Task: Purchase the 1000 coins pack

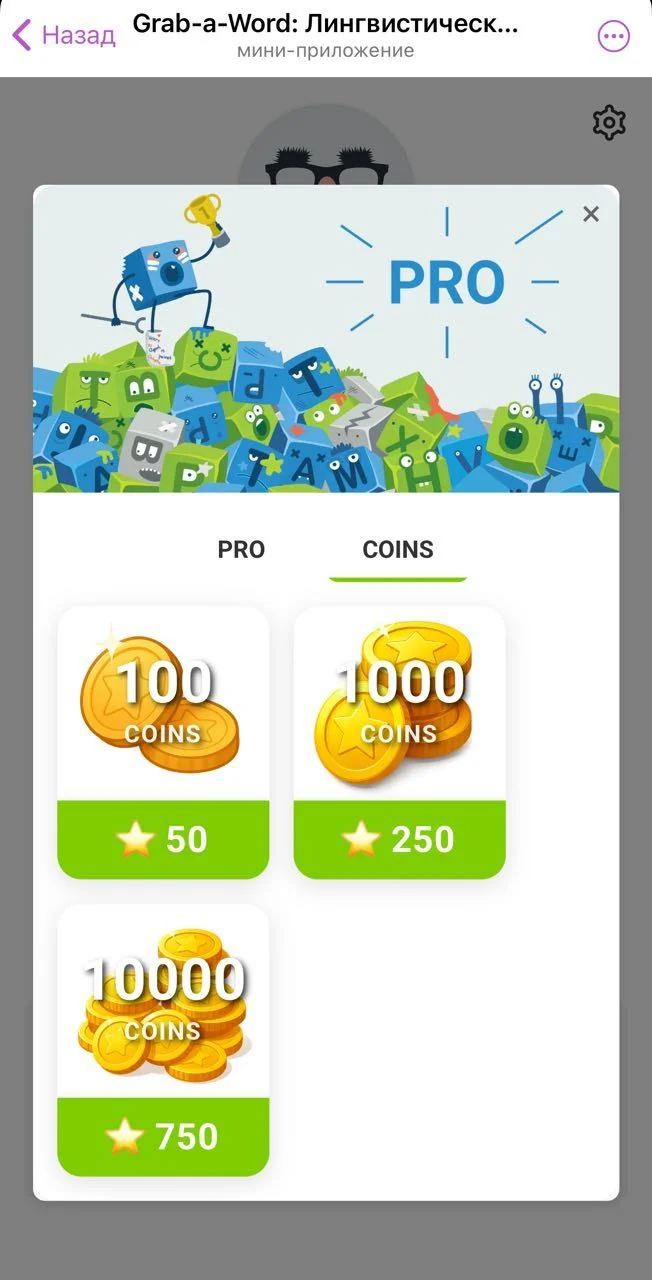Action: point(399,742)
